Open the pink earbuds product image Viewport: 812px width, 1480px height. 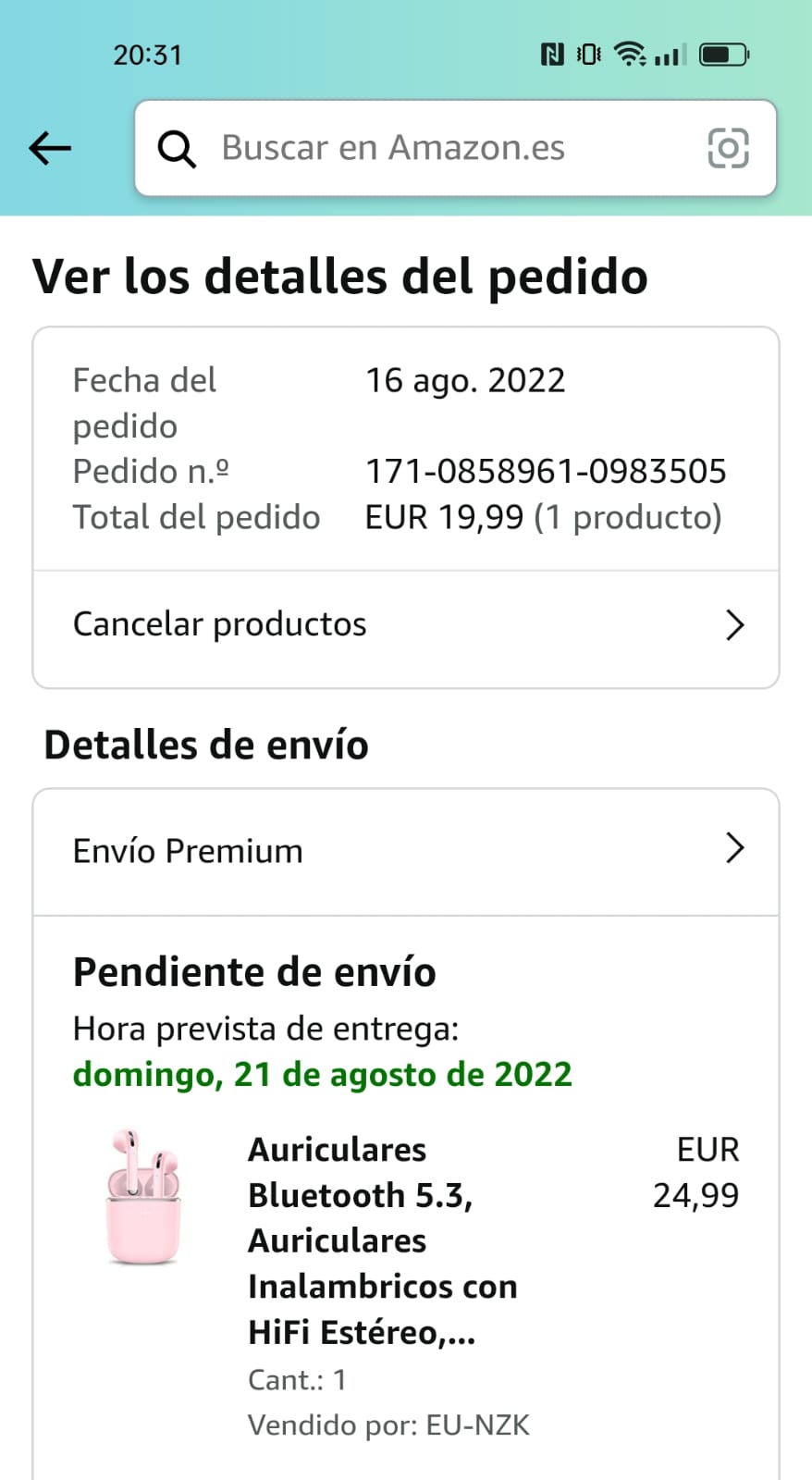[x=143, y=1196]
